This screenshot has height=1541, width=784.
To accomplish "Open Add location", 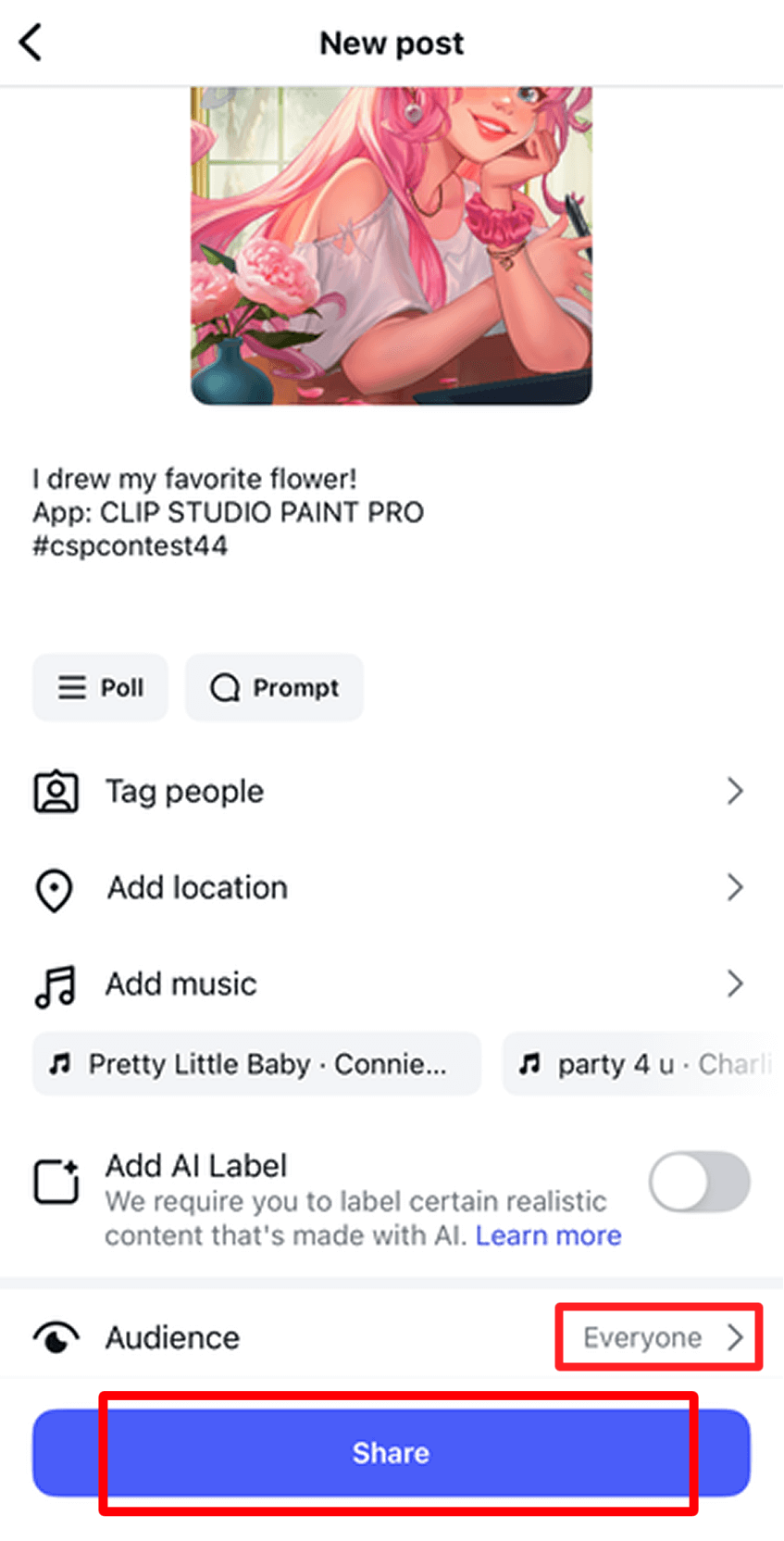I will pos(389,887).
